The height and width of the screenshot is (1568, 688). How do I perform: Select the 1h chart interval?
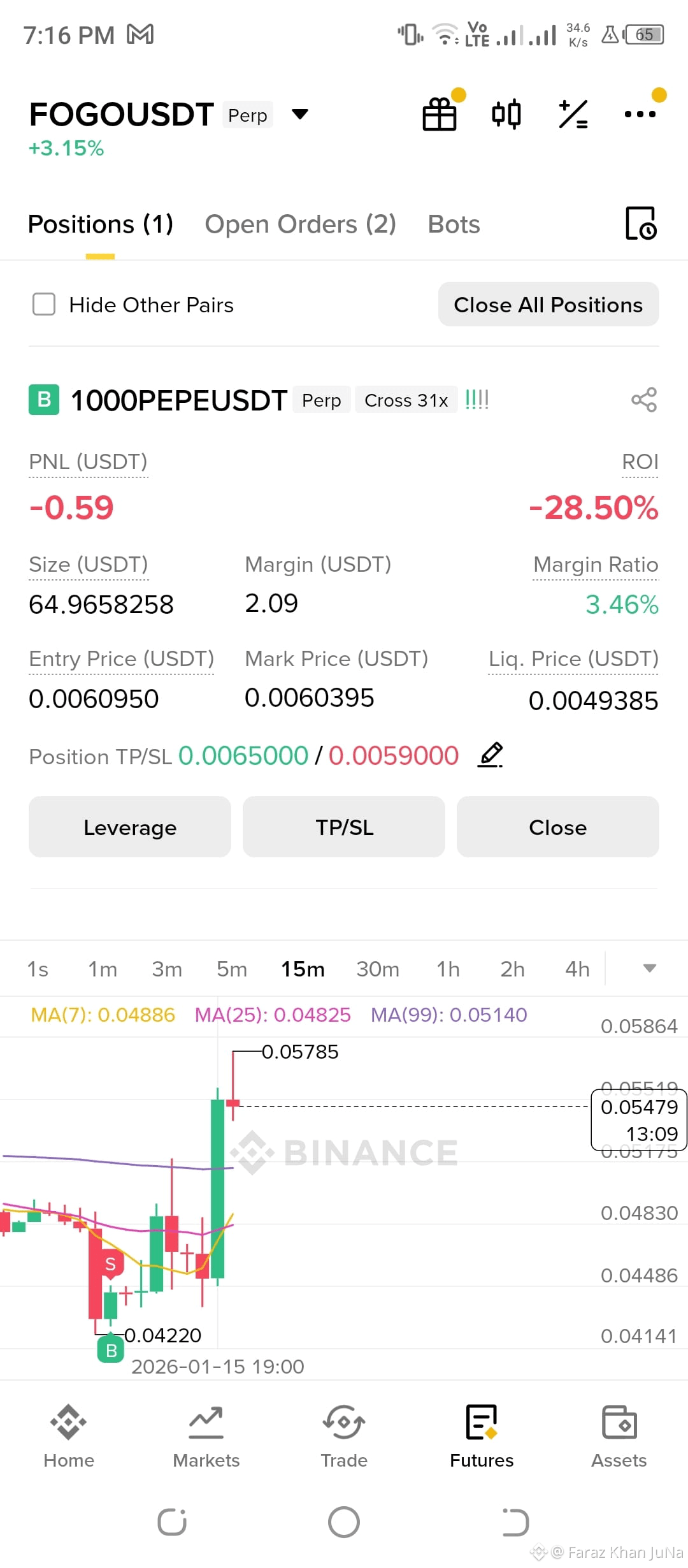[448, 969]
